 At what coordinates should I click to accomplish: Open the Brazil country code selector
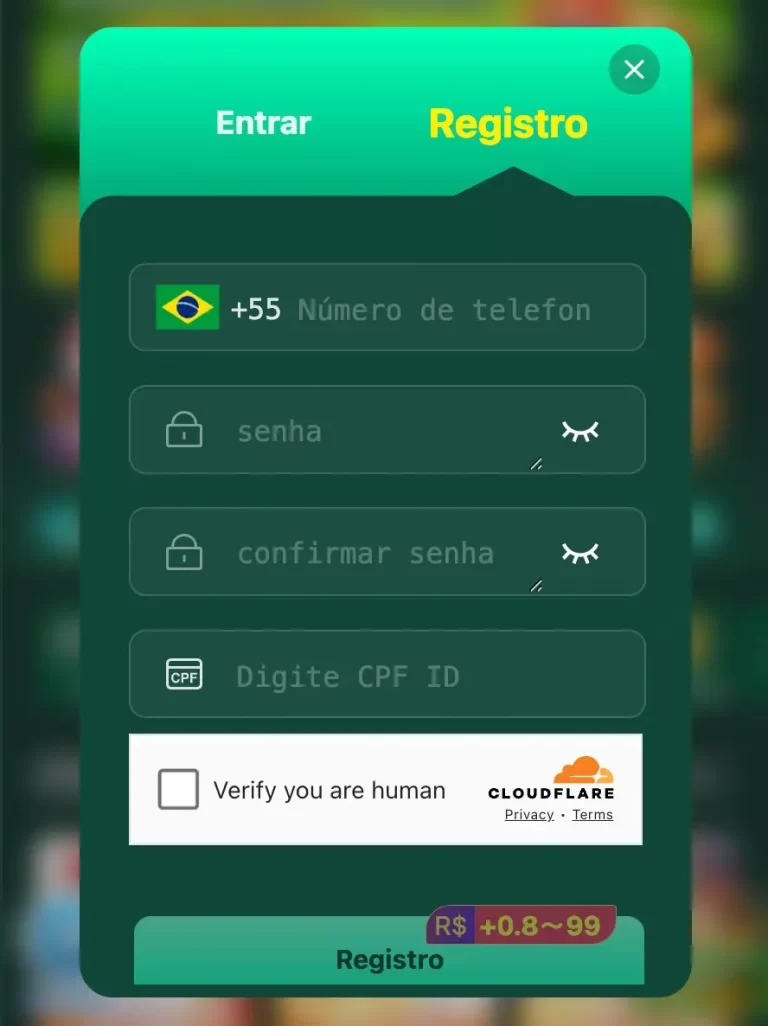pyautogui.click(x=187, y=308)
